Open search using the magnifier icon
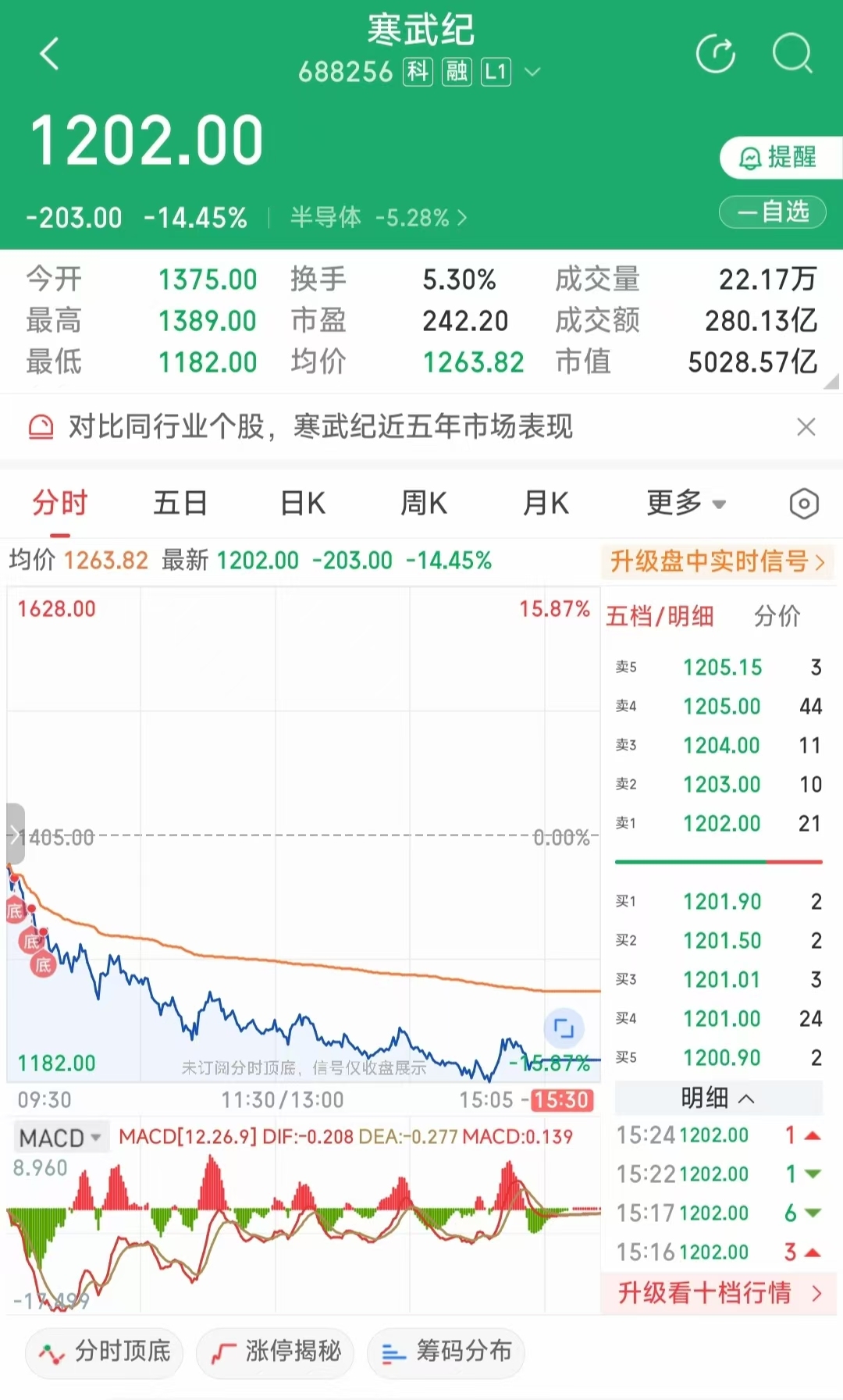 point(794,54)
